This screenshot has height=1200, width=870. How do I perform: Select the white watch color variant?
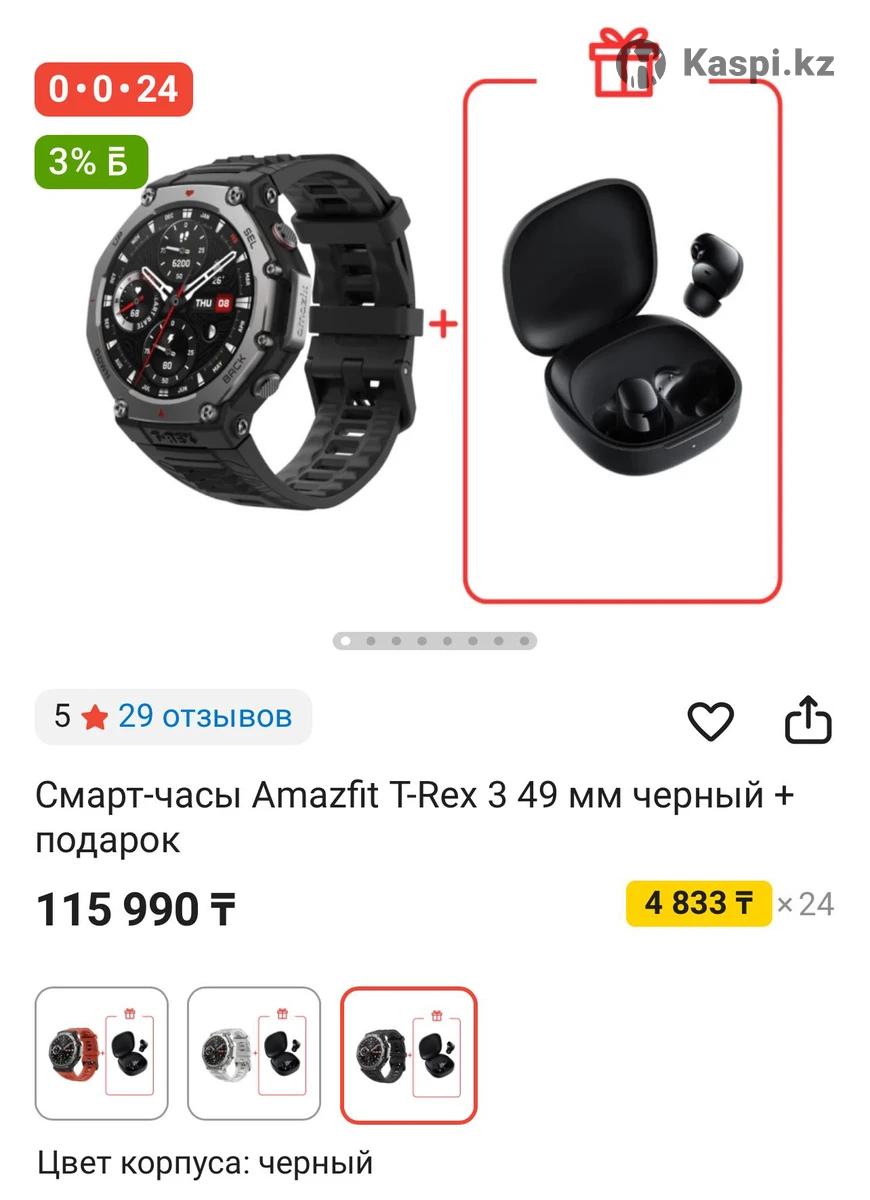point(254,1053)
